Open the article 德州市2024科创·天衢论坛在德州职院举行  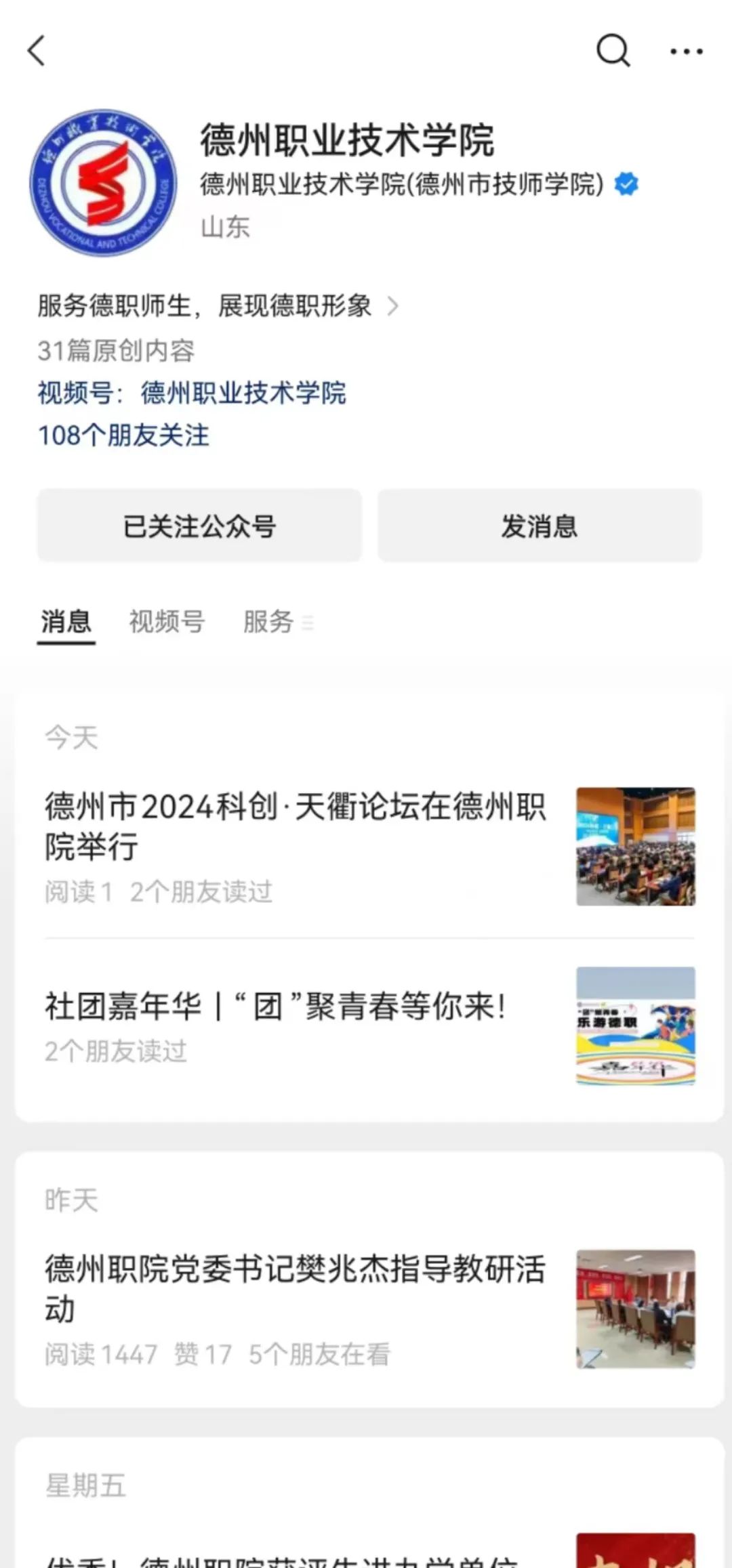tap(296, 826)
